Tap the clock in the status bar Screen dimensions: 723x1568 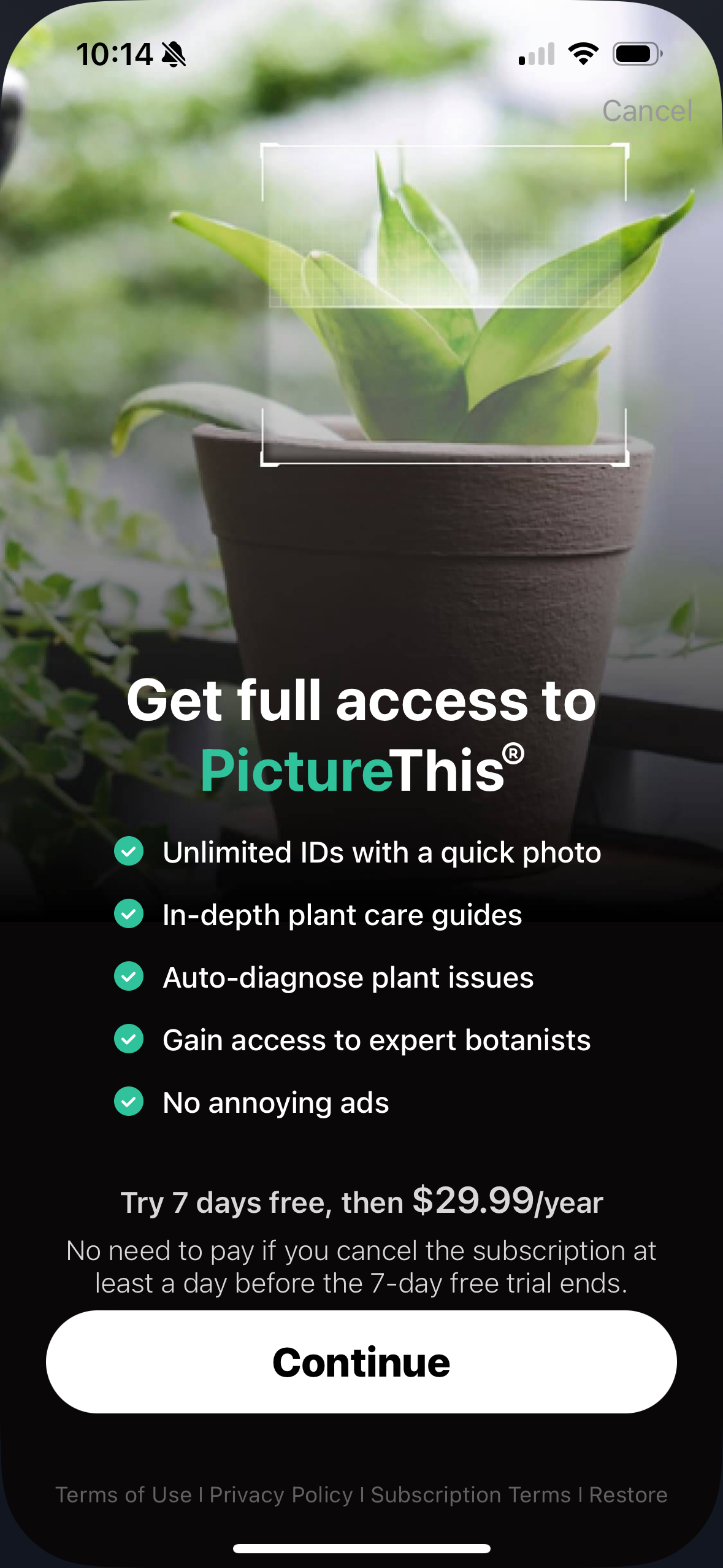[x=113, y=54]
